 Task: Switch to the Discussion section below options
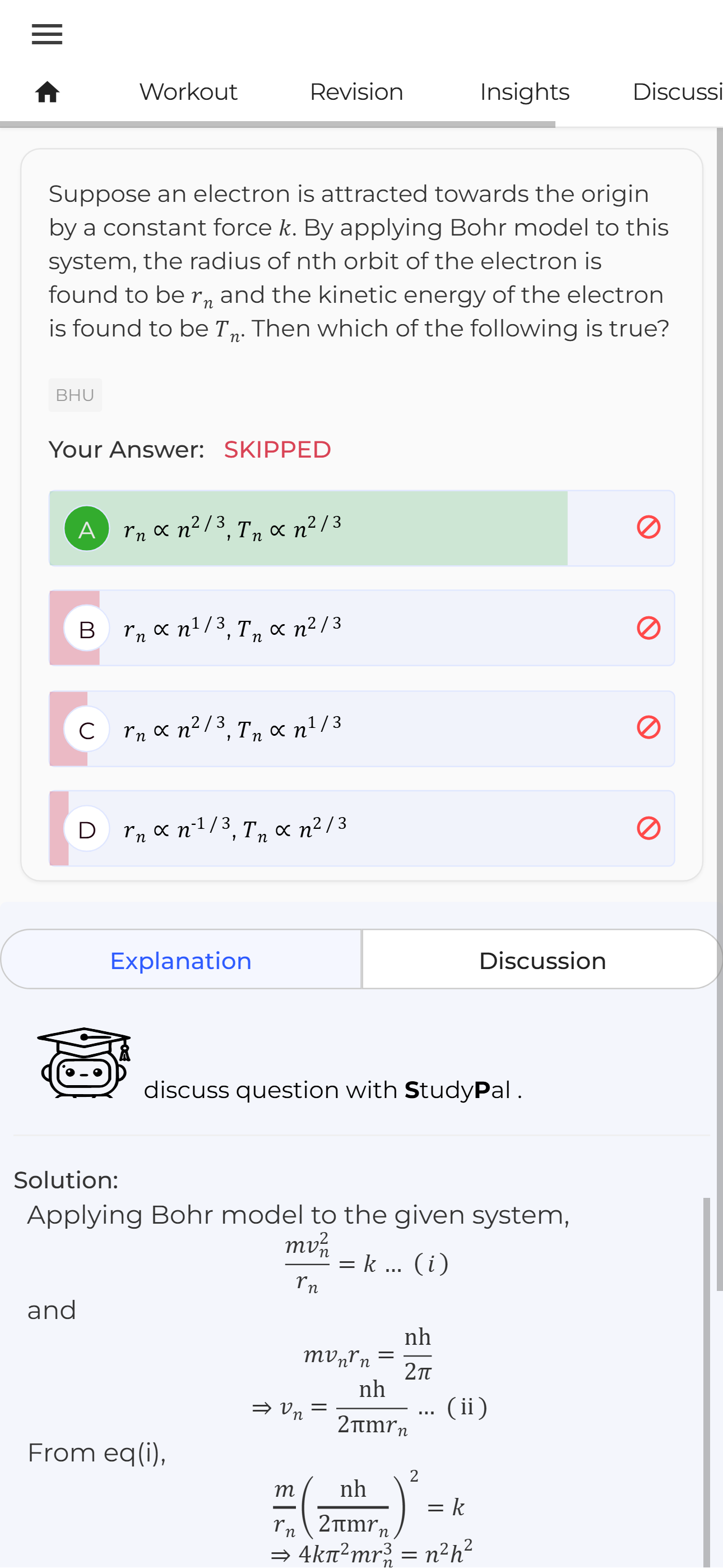pyautogui.click(x=541, y=961)
